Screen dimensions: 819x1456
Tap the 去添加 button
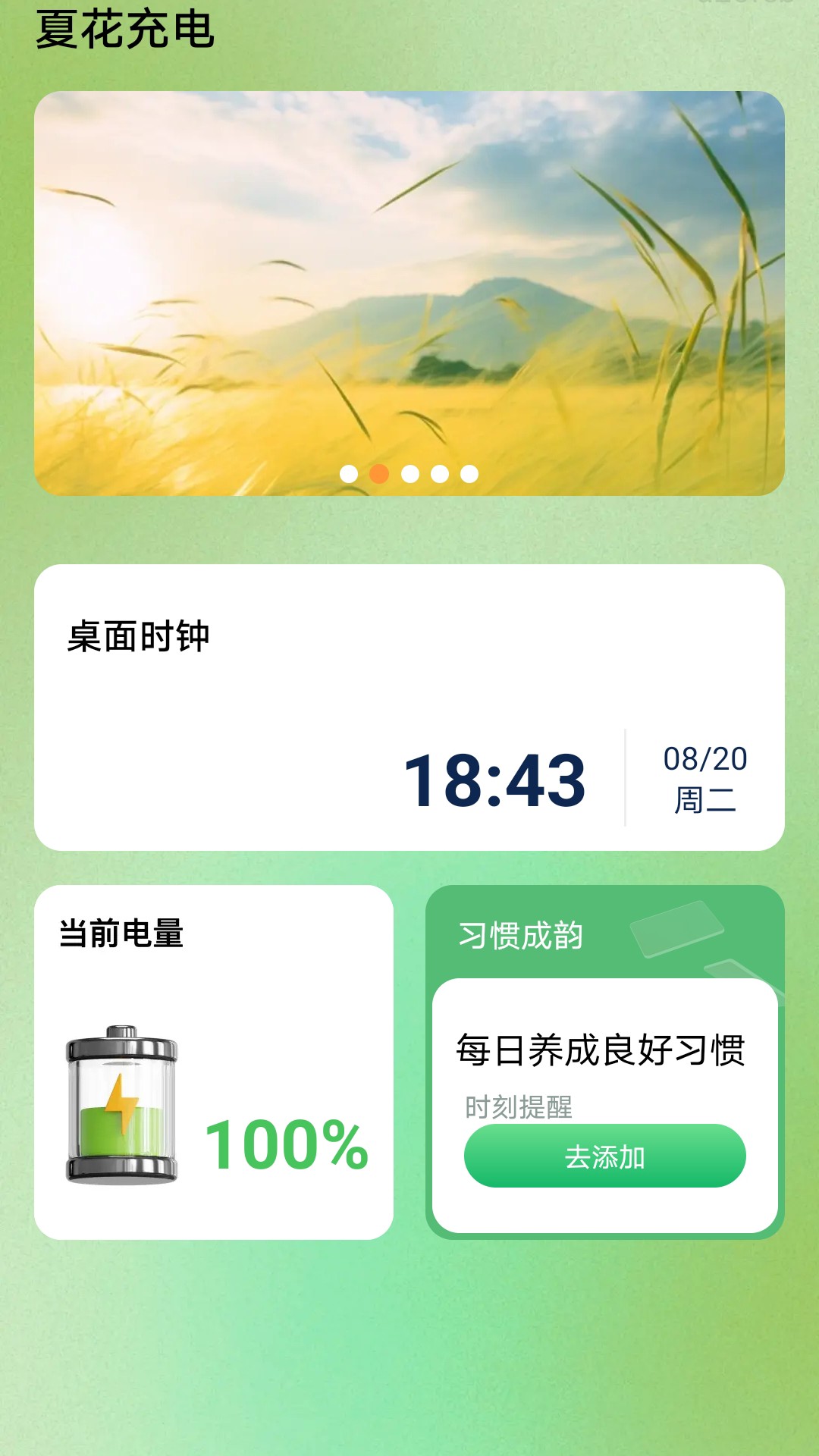point(604,1156)
